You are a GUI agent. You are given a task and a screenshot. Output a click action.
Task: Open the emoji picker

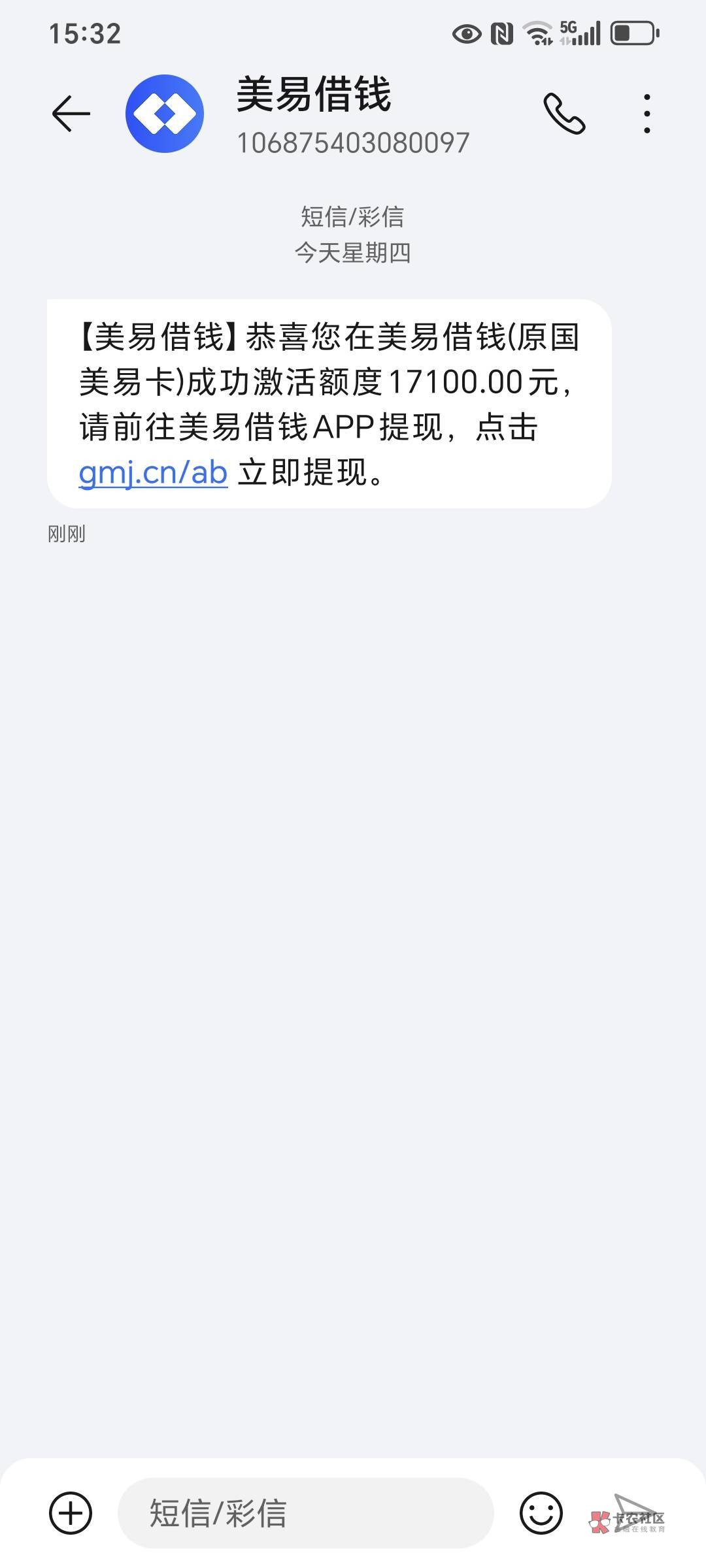point(541,1512)
